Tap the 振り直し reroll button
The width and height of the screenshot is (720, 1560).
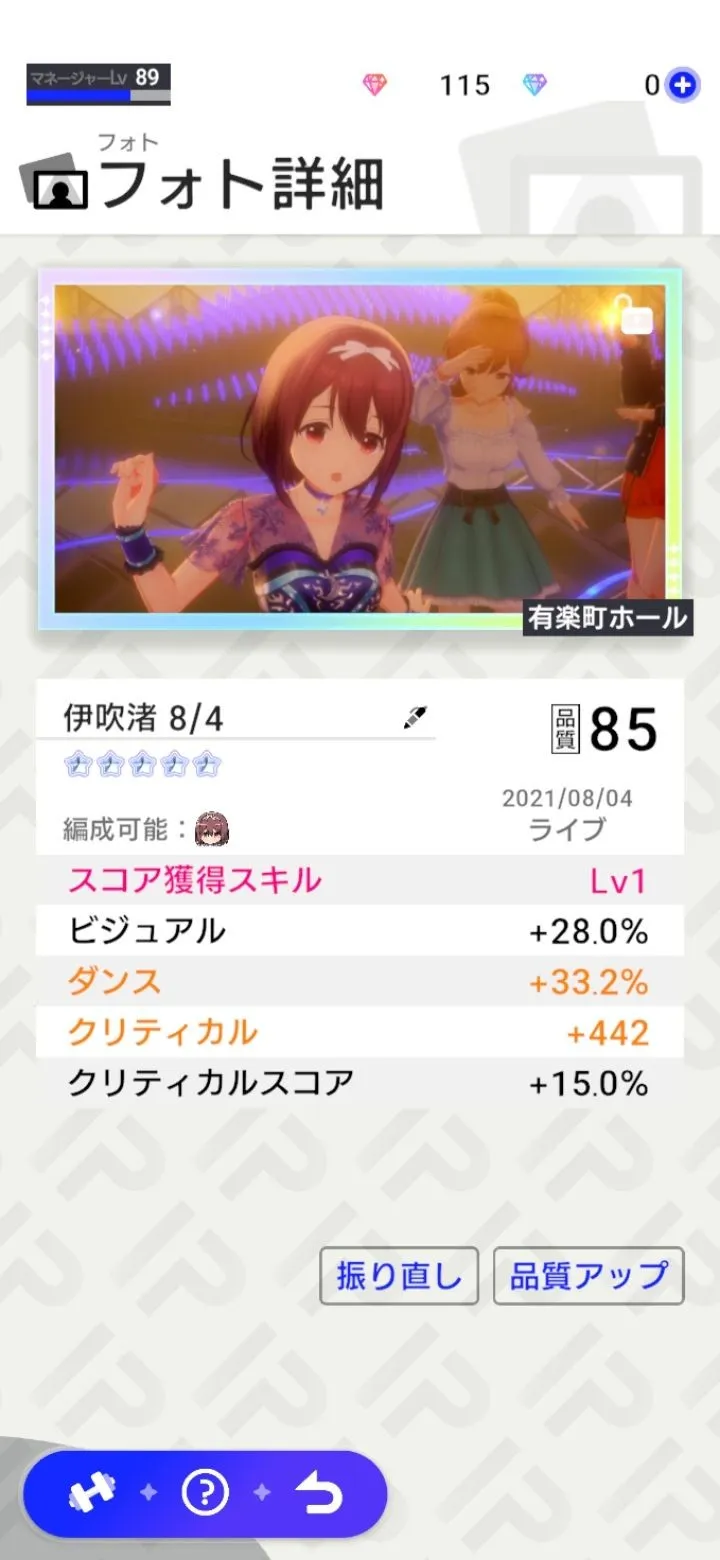coord(399,1276)
